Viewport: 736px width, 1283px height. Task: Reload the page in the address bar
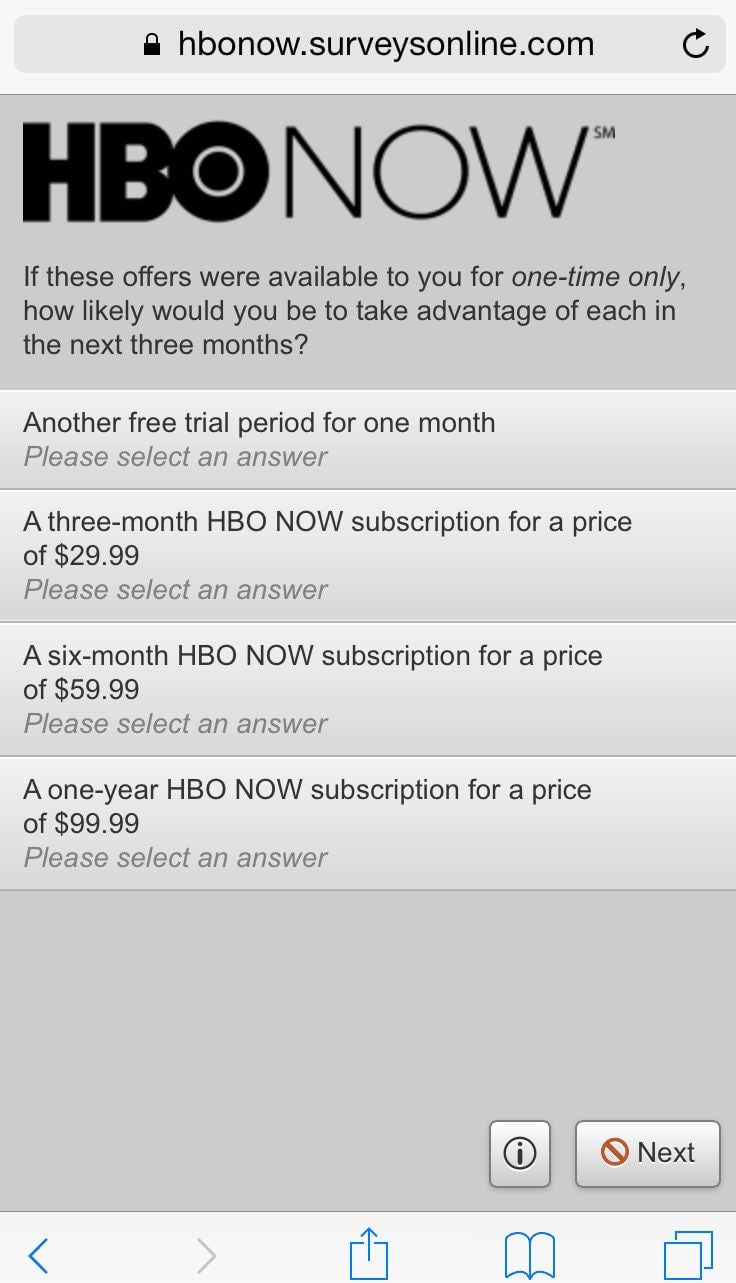pyautogui.click(x=694, y=44)
